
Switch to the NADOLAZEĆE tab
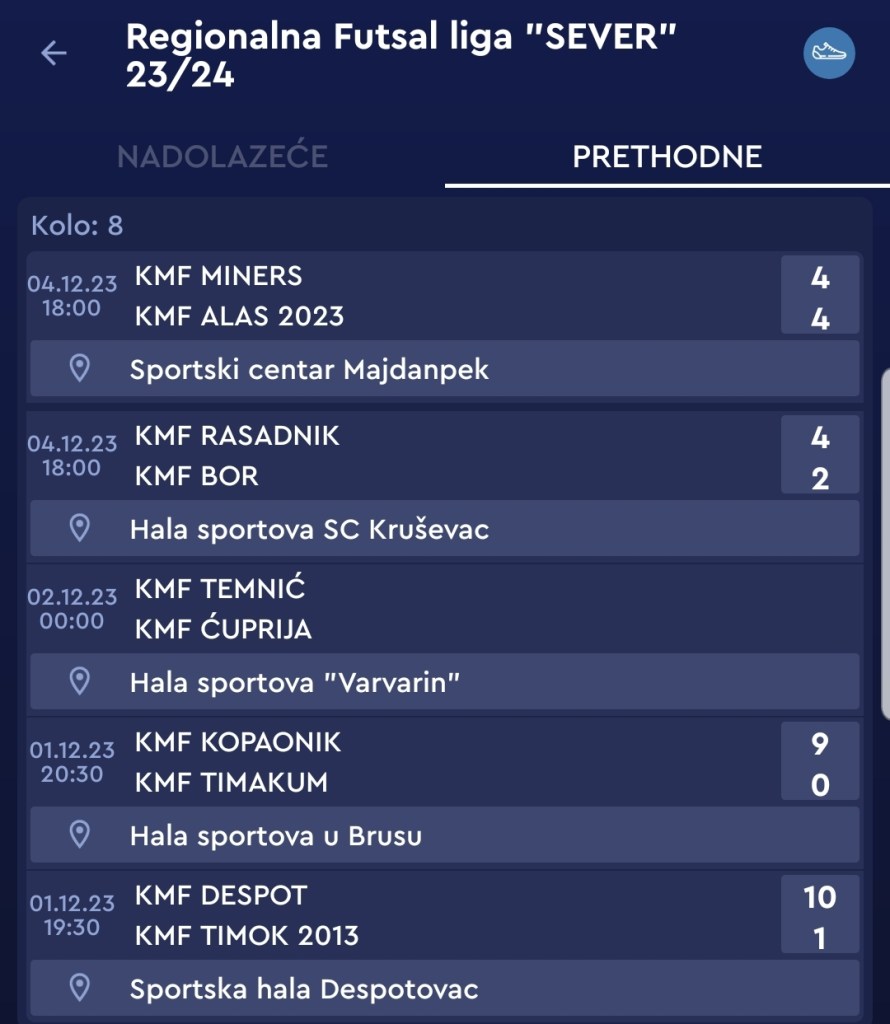pyautogui.click(x=222, y=157)
